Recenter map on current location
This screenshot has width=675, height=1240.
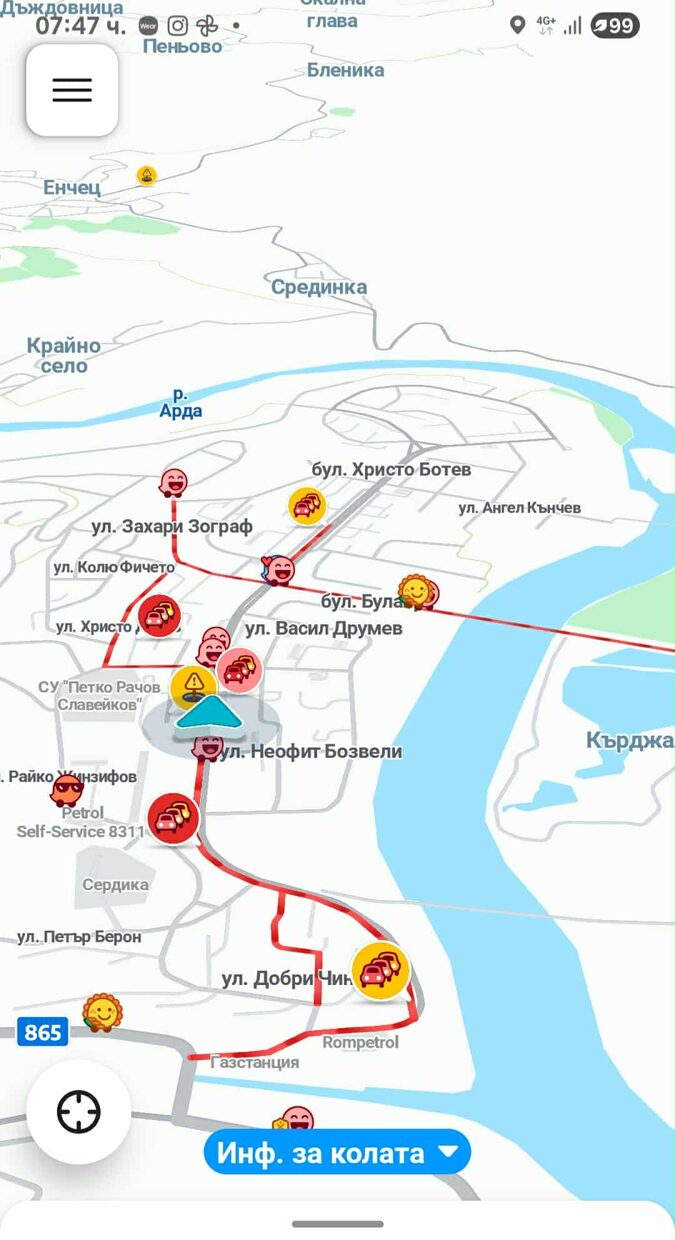point(78,1112)
